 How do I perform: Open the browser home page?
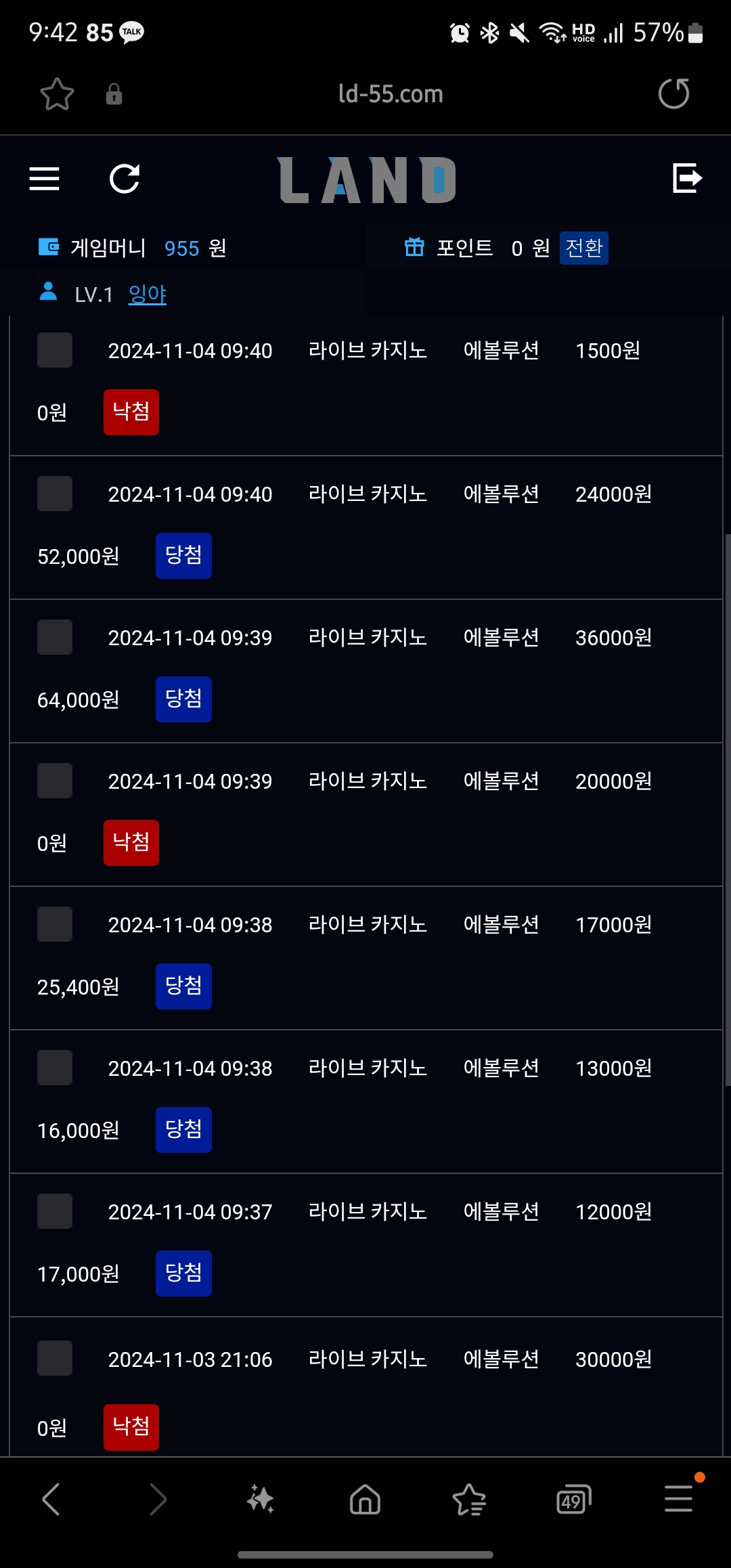tap(365, 1499)
